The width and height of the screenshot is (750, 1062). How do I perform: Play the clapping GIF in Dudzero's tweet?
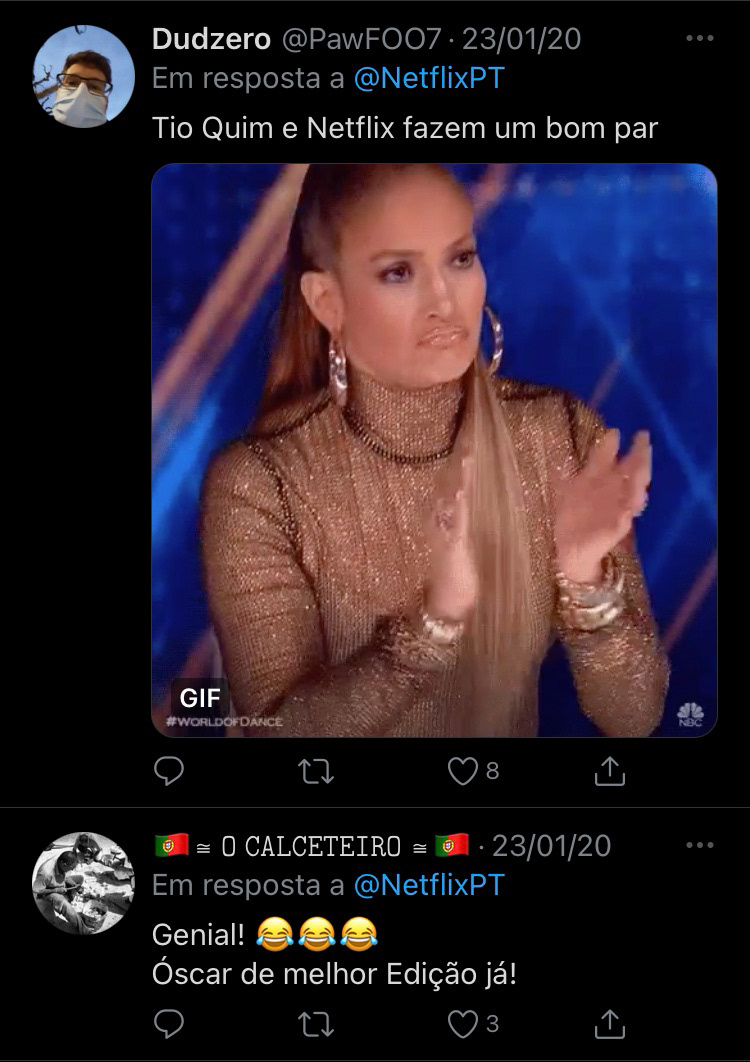coord(434,450)
